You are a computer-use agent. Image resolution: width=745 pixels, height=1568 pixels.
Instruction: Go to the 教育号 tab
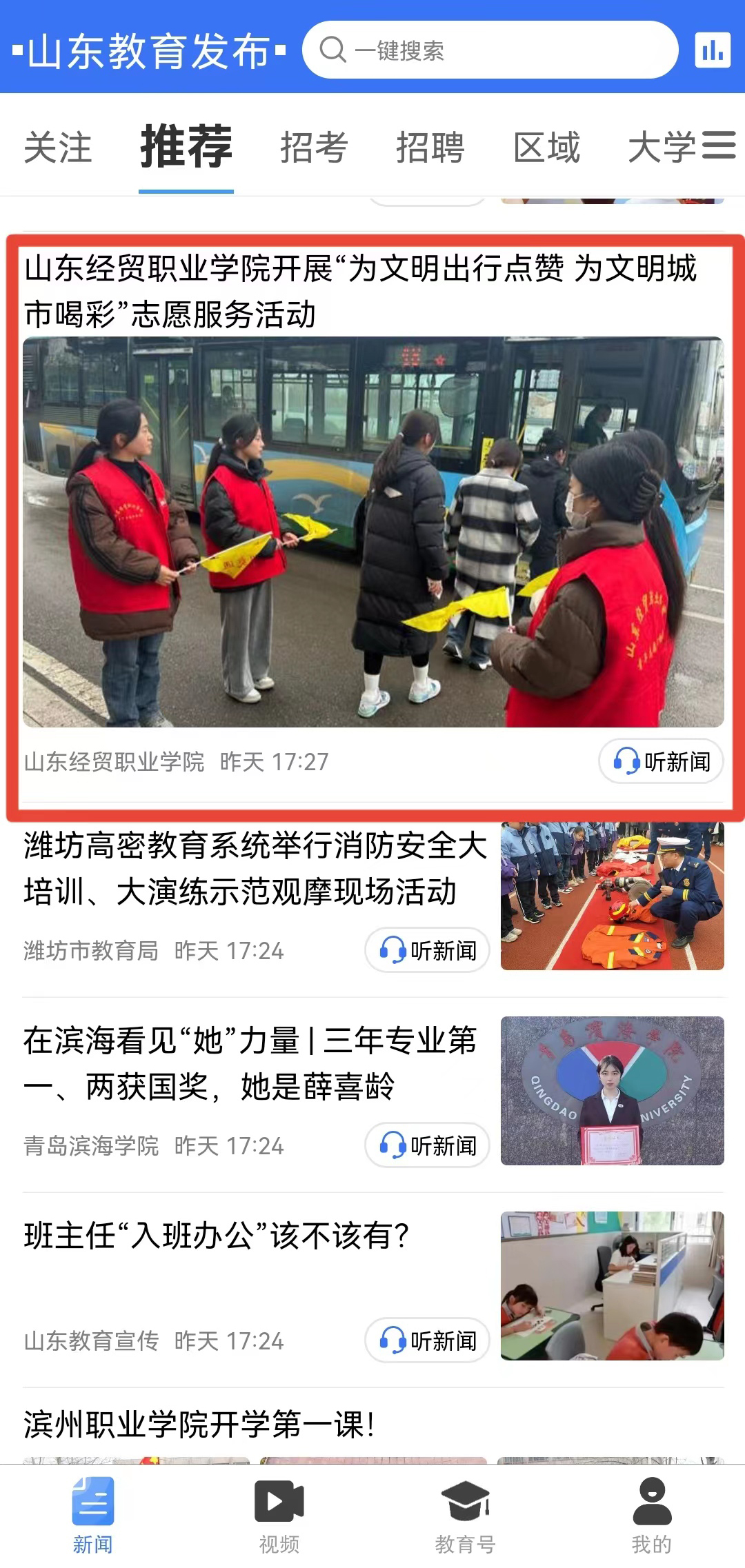466,1516
